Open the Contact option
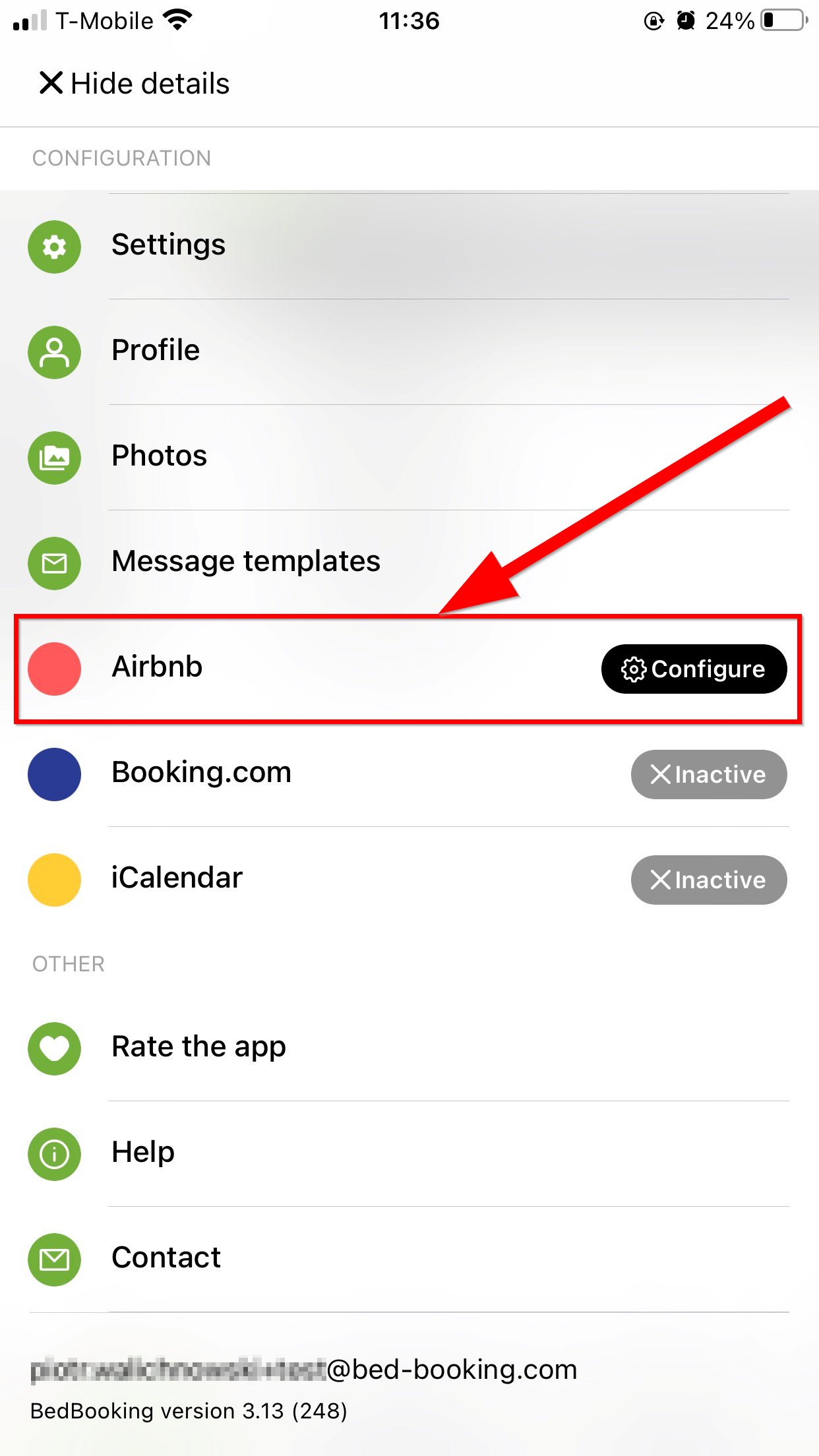Screen dimensions: 819x1456 (409, 1259)
